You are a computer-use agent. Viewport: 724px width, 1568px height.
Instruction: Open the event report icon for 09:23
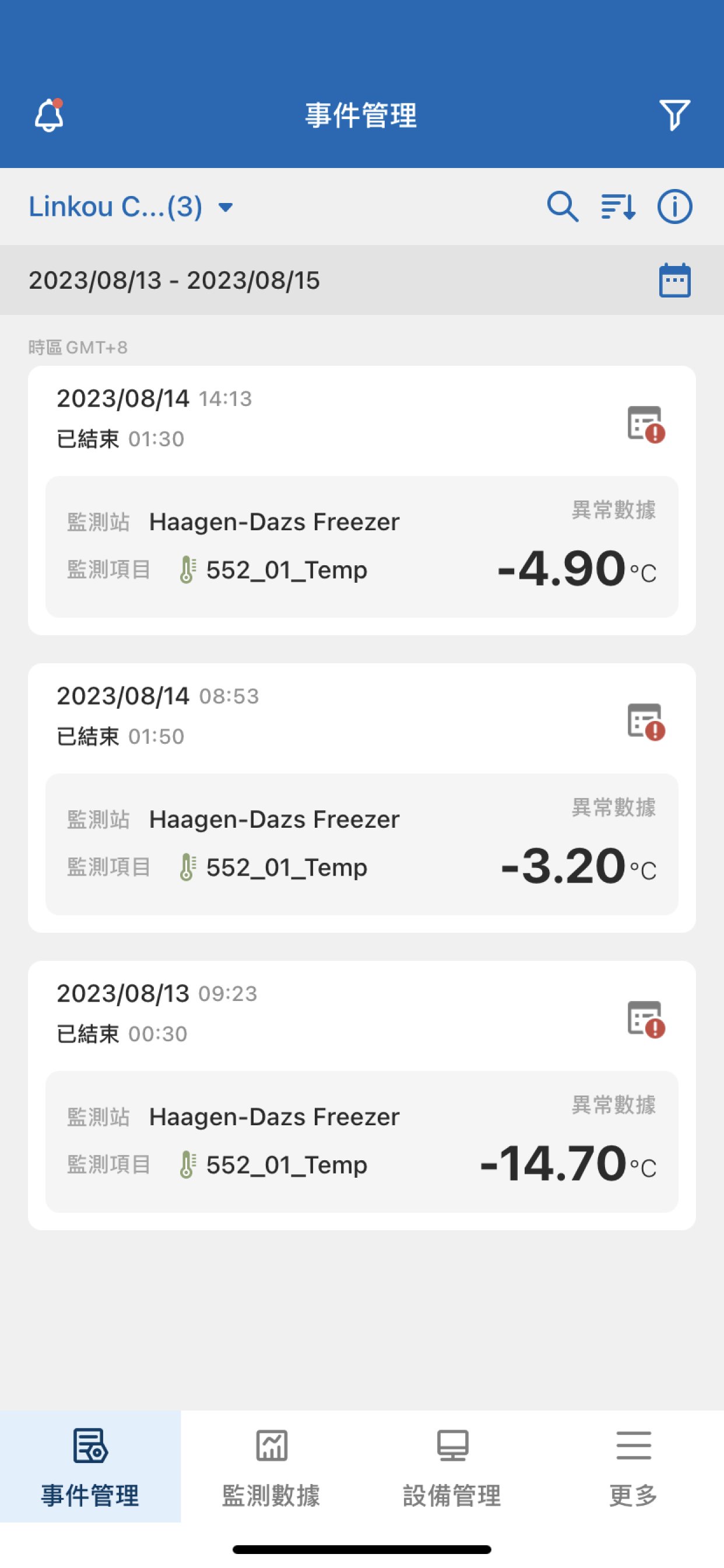click(645, 1020)
